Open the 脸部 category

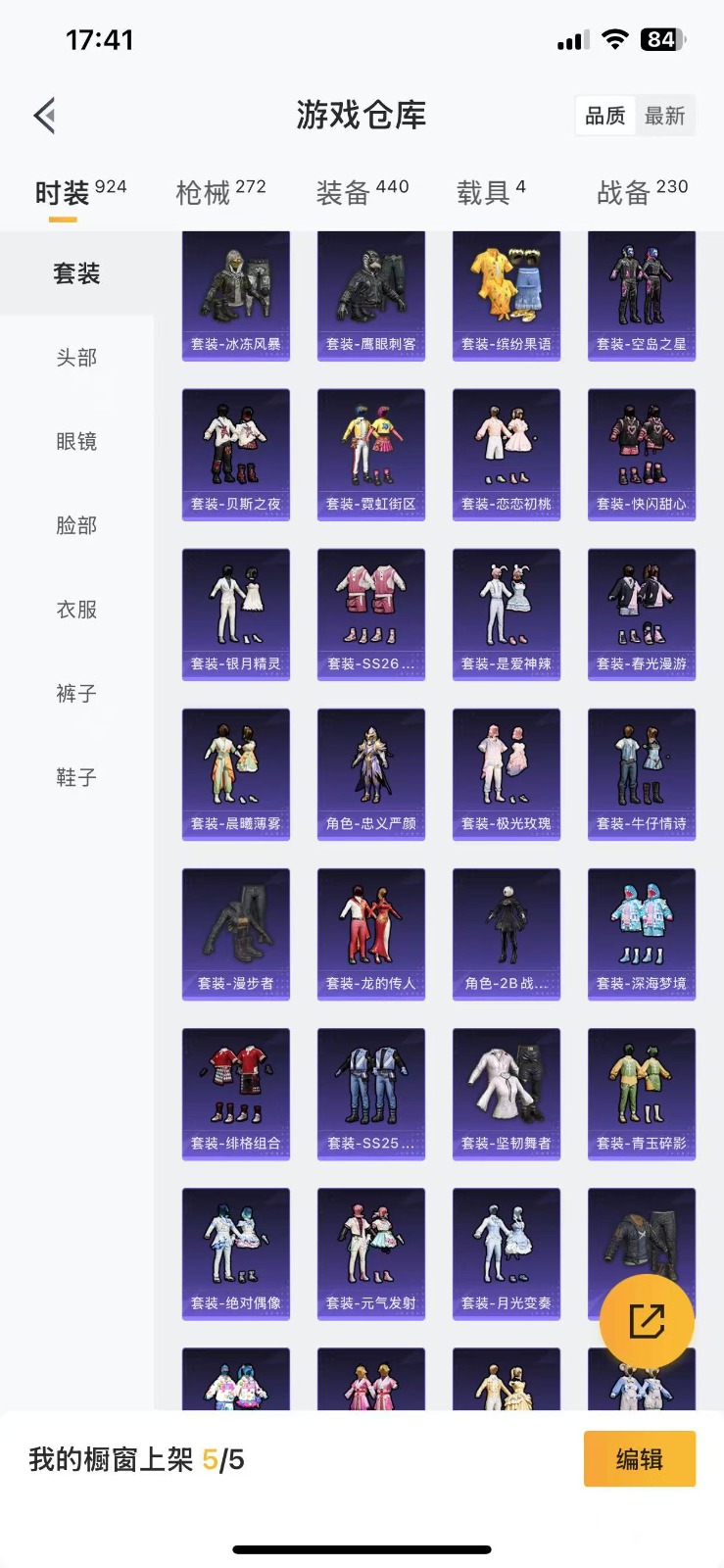coord(76,526)
